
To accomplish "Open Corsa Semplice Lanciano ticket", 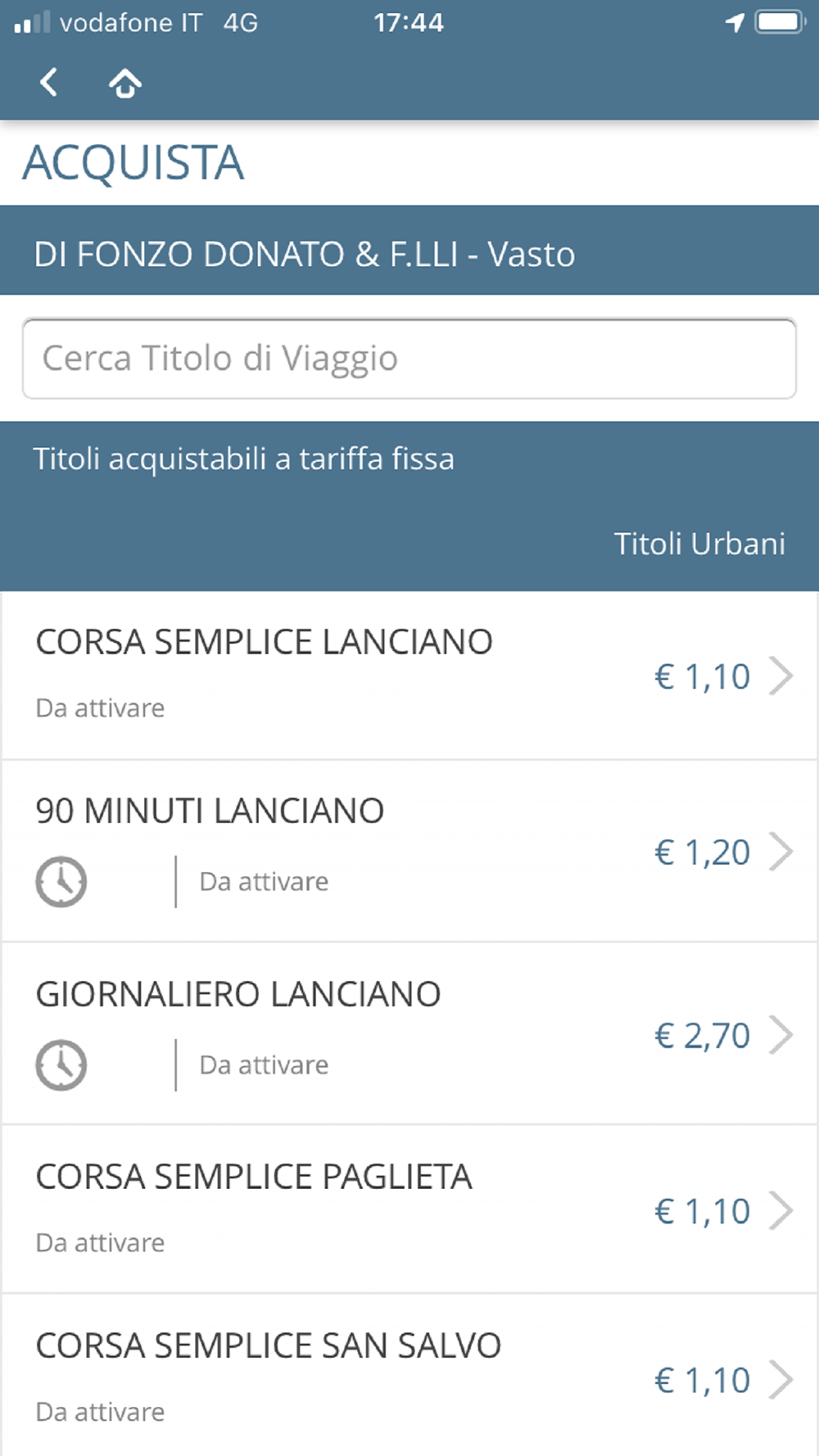I will (x=409, y=676).
